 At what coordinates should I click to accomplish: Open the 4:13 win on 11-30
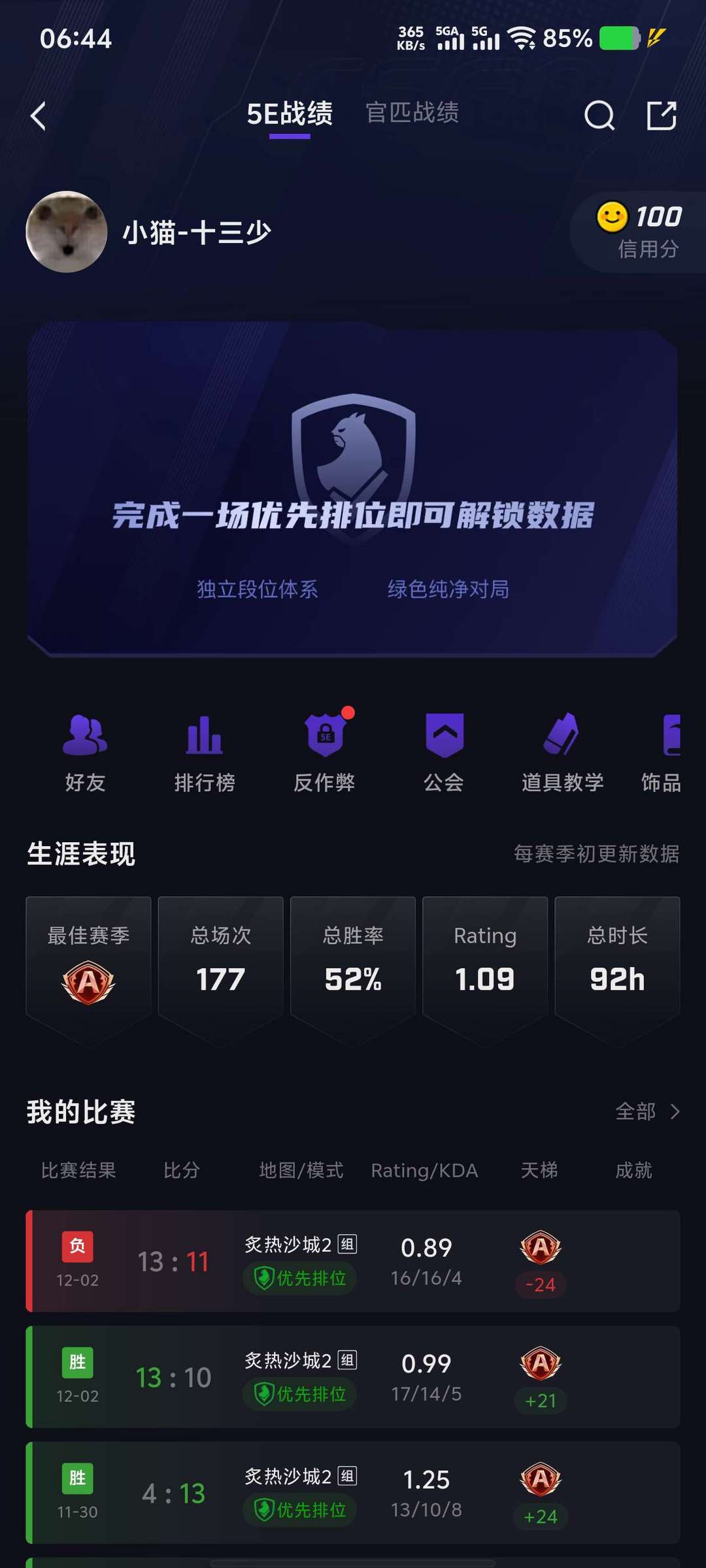[x=353, y=1492]
